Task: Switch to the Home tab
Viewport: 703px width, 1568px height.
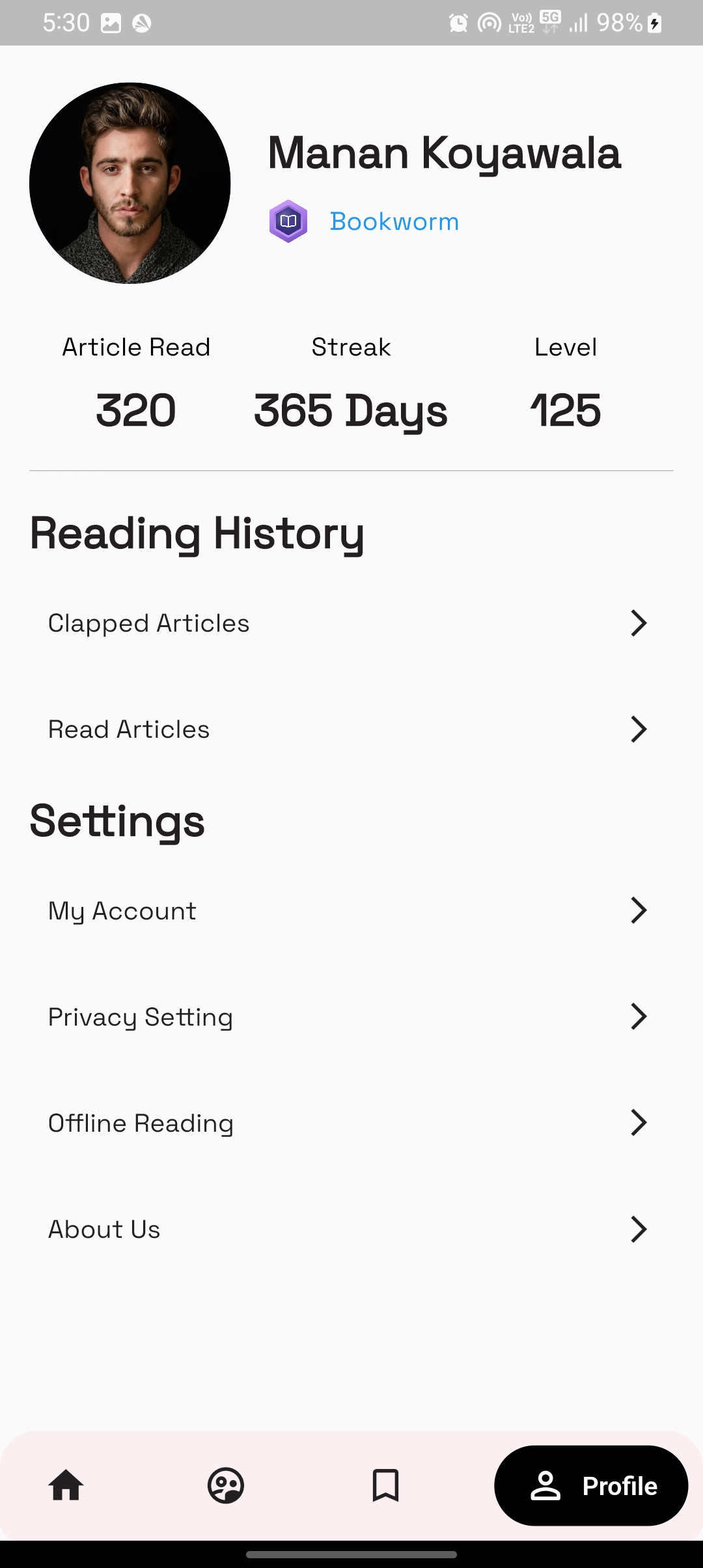Action: [66, 1486]
